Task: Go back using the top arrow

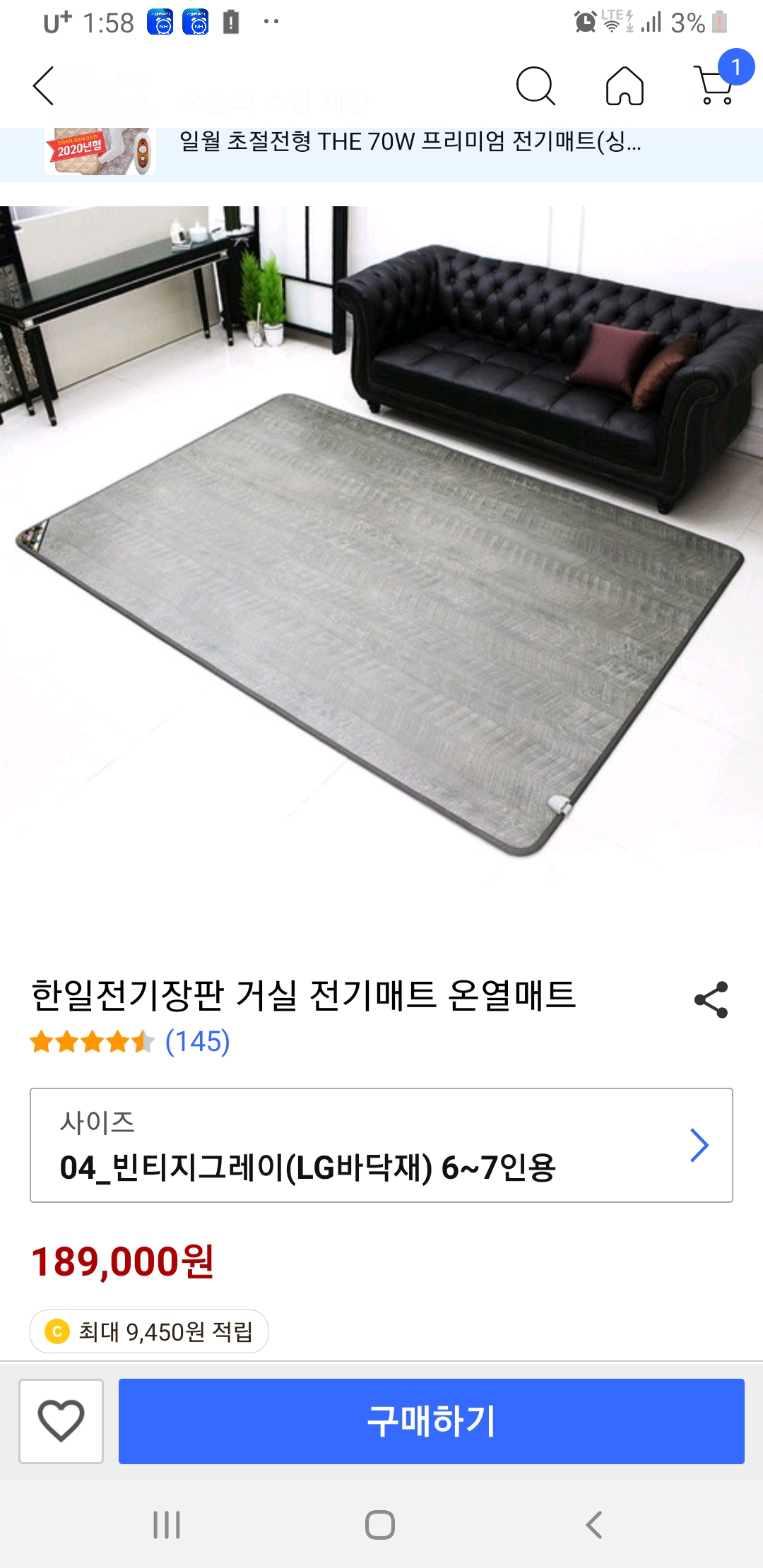Action: click(44, 86)
